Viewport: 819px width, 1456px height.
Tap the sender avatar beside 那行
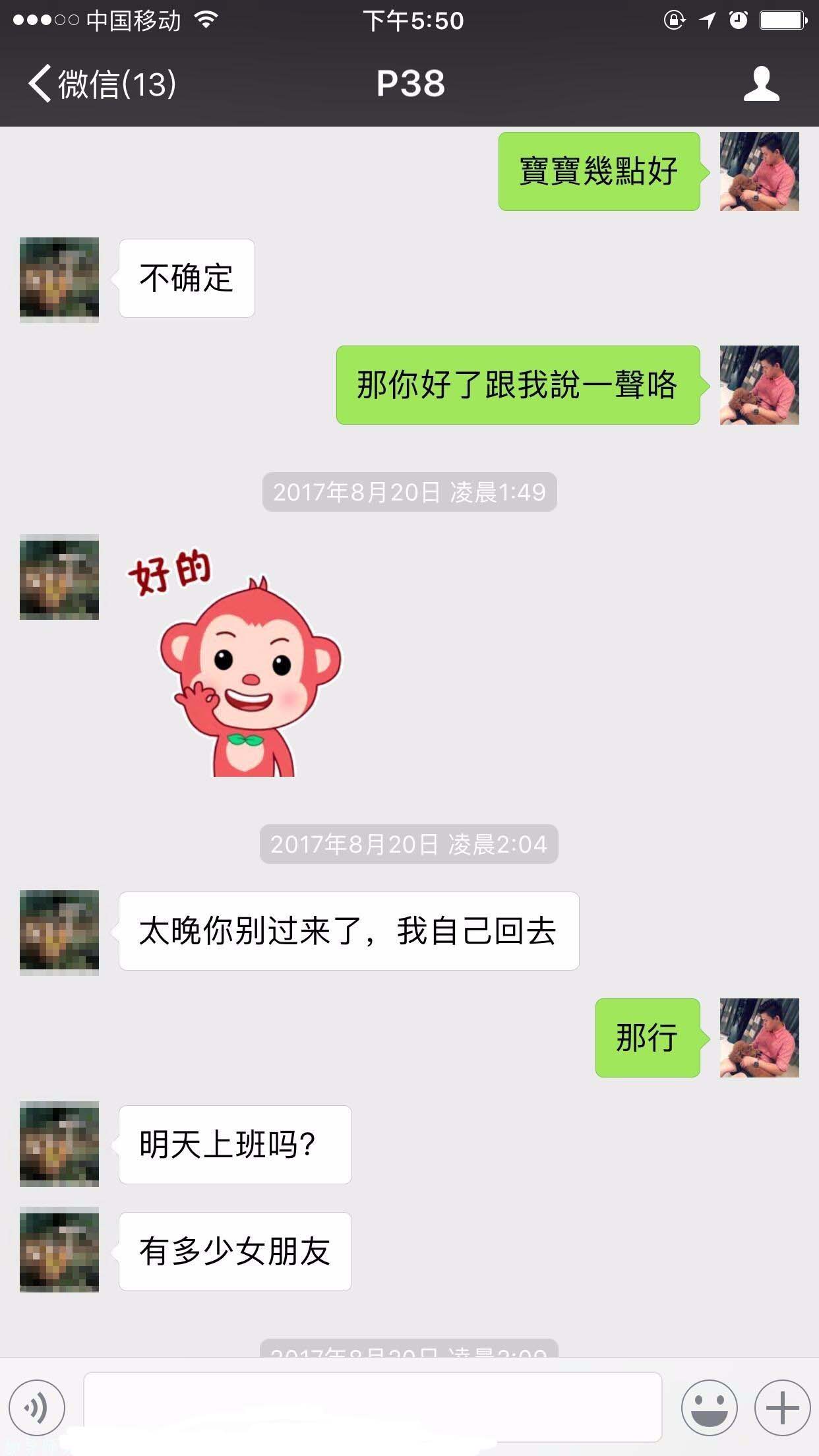pos(759,1038)
